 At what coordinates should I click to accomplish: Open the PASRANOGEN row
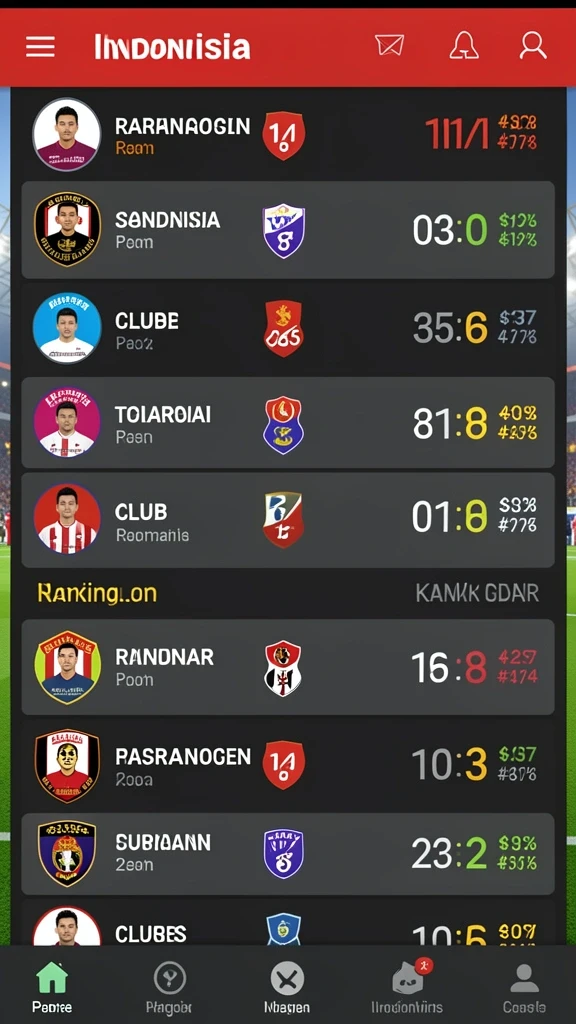pos(288,764)
